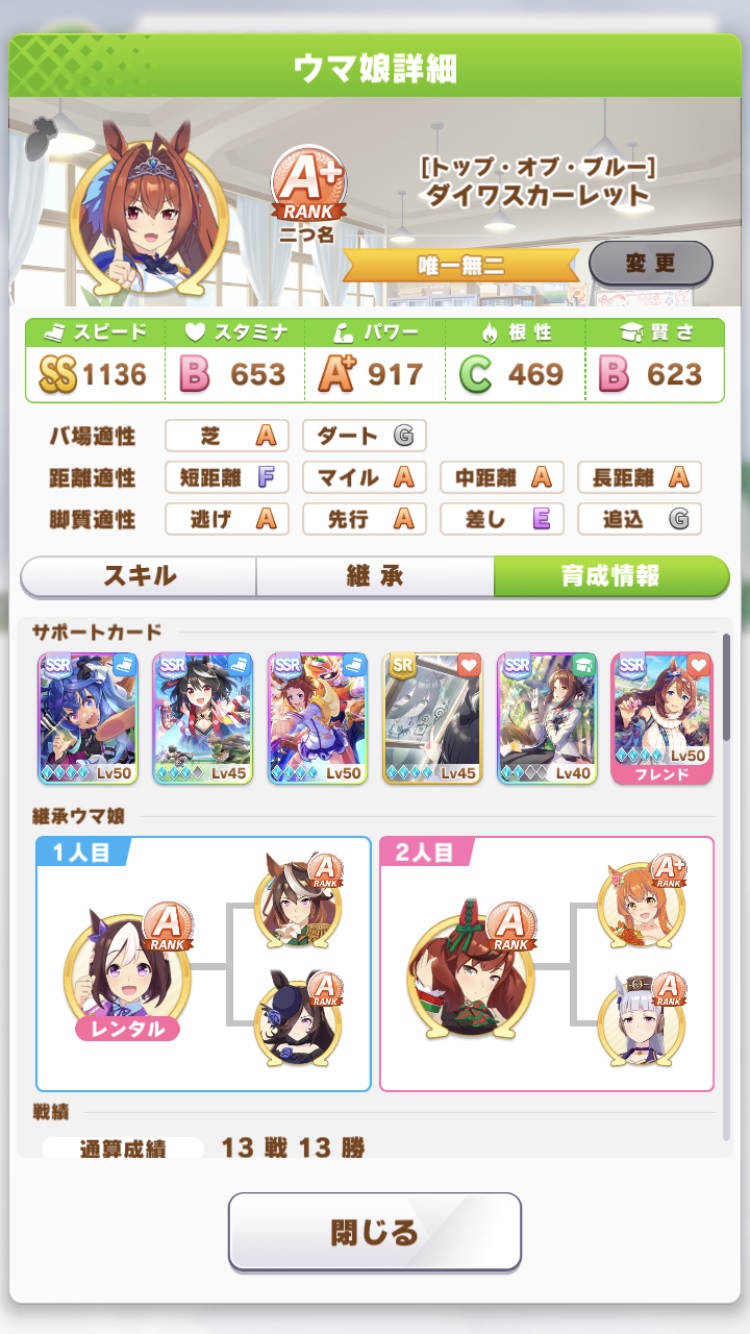Close the dialog with 閉じる button
Viewport: 750px width, 1334px height.
click(x=375, y=1231)
